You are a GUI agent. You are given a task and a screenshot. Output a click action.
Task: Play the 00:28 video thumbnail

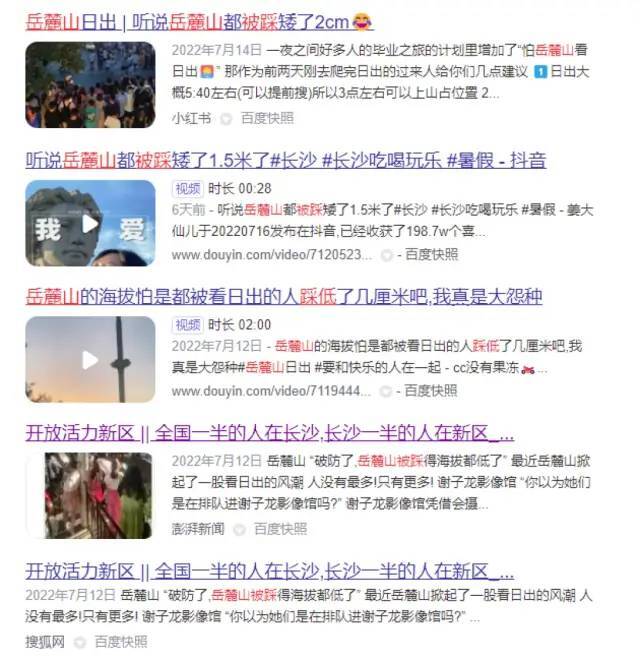coord(90,223)
